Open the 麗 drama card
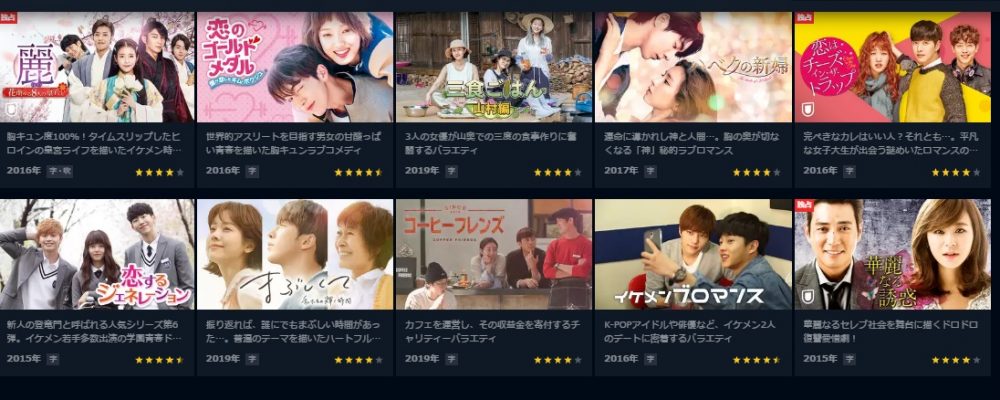 point(97,68)
